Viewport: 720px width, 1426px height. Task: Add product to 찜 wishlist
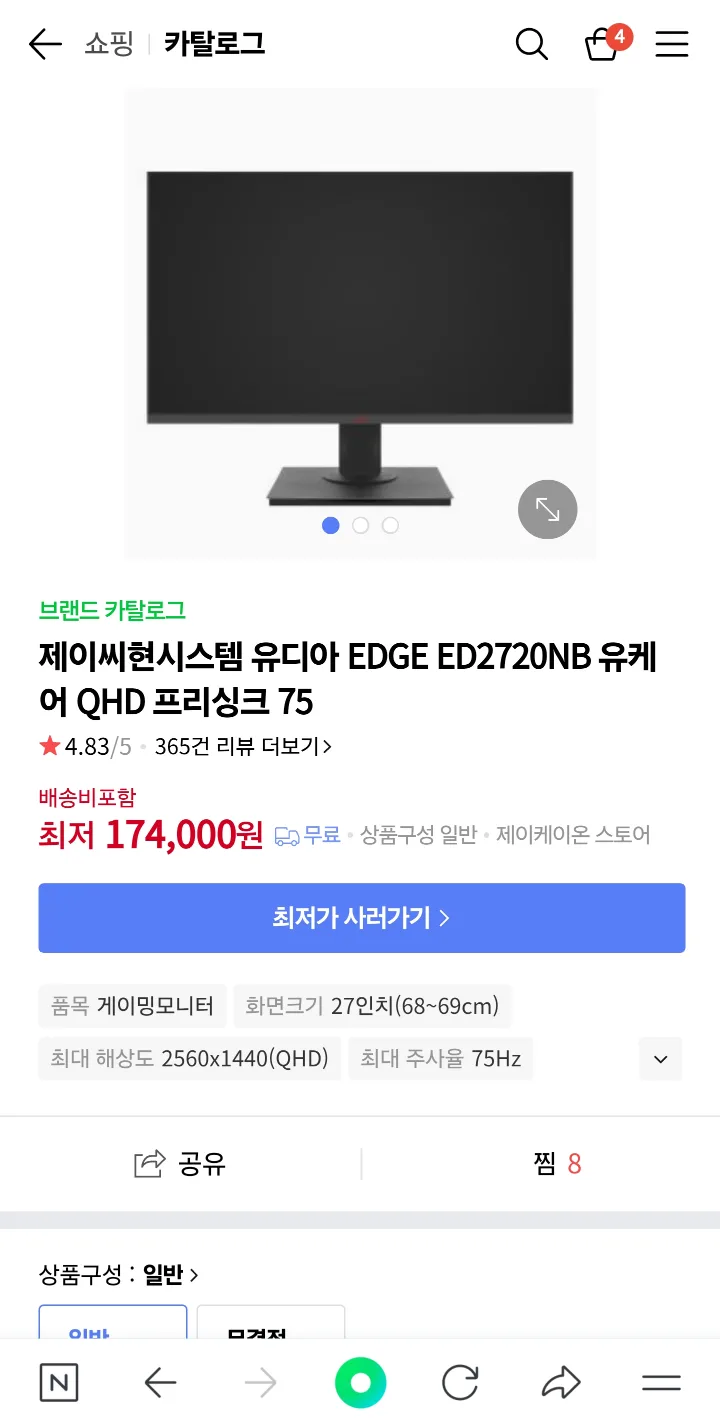pyautogui.click(x=557, y=1164)
